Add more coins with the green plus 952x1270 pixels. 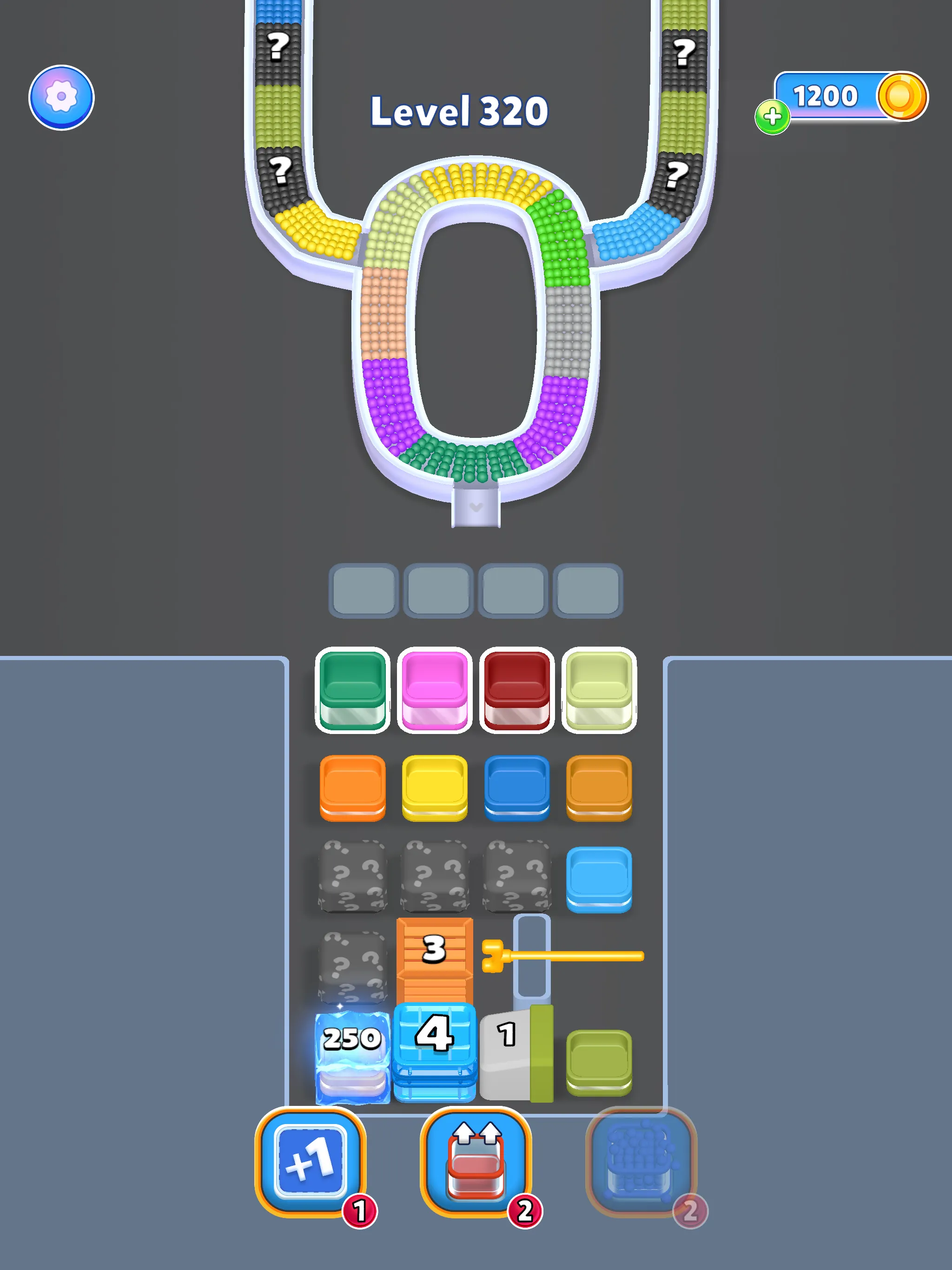tap(772, 117)
